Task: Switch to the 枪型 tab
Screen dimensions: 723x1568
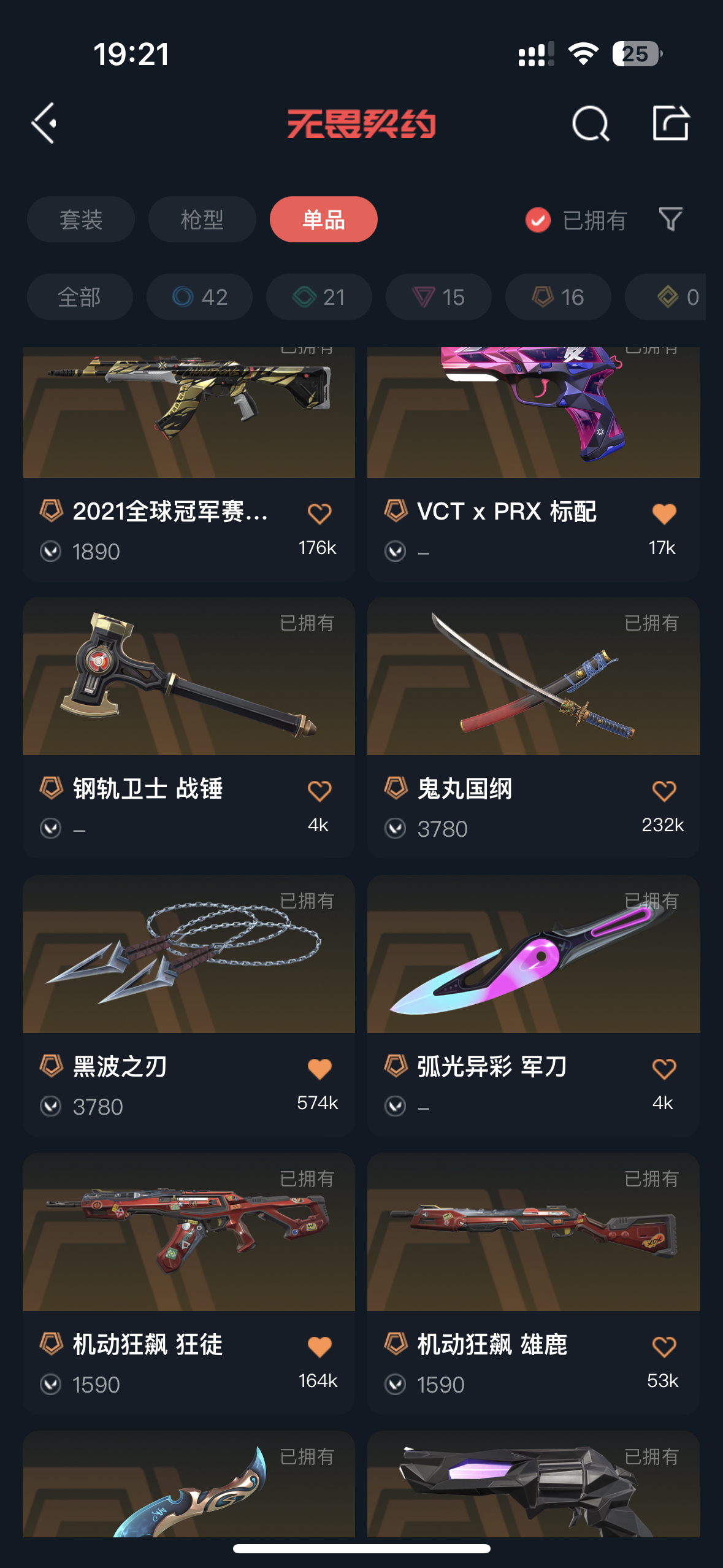Action: click(202, 220)
